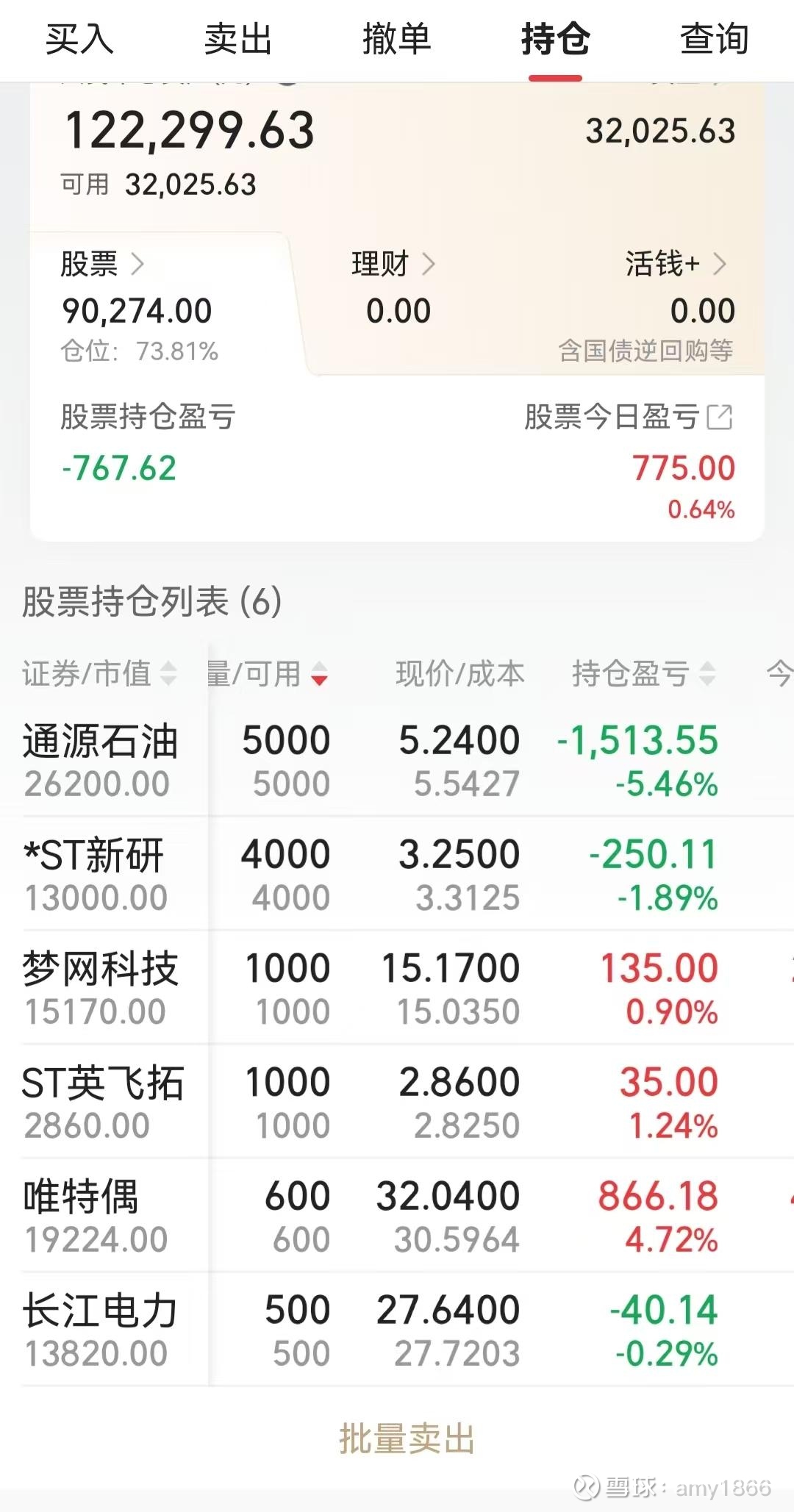Viewport: 794px width, 1512px height.
Task: Open the 股票 assets section
Action: (103, 264)
